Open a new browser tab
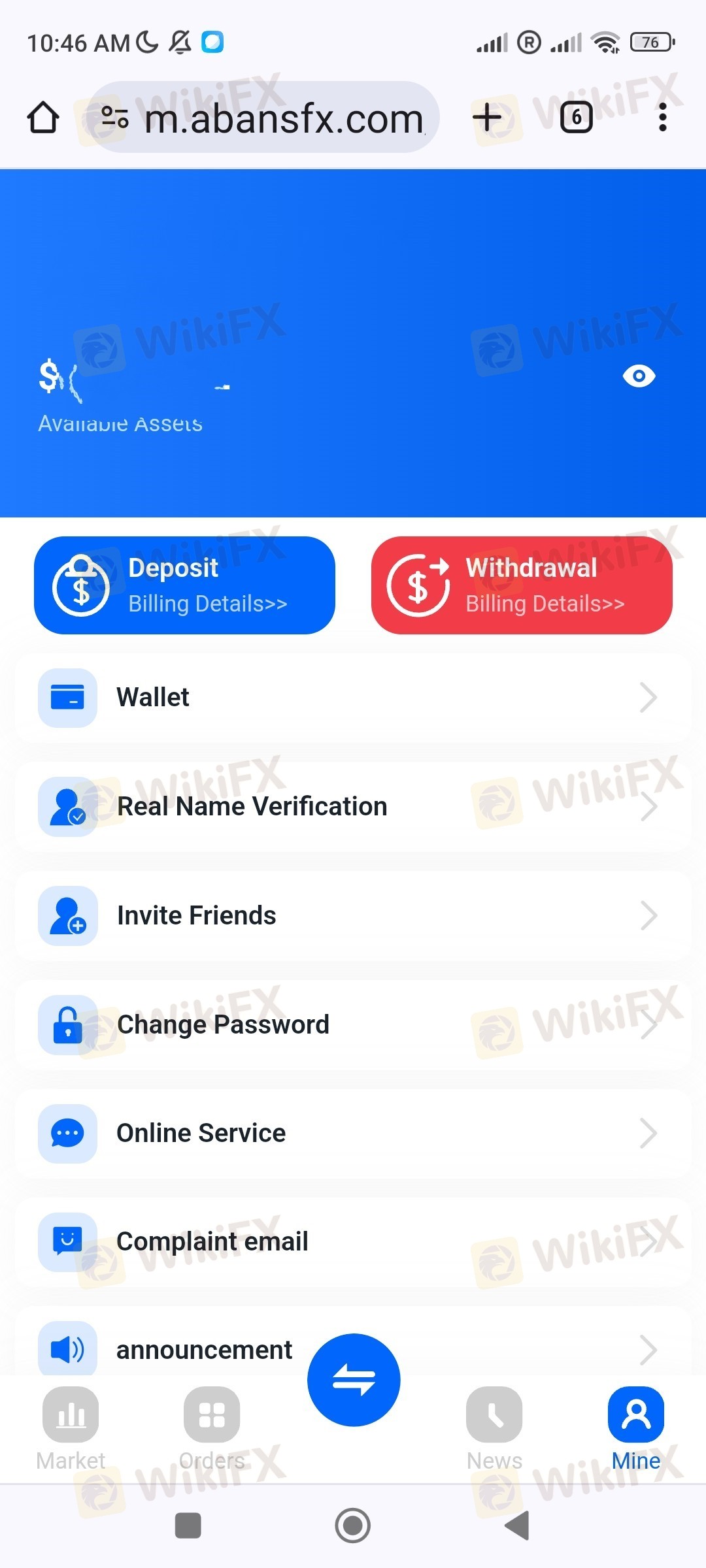This screenshot has width=706, height=1568. click(487, 118)
